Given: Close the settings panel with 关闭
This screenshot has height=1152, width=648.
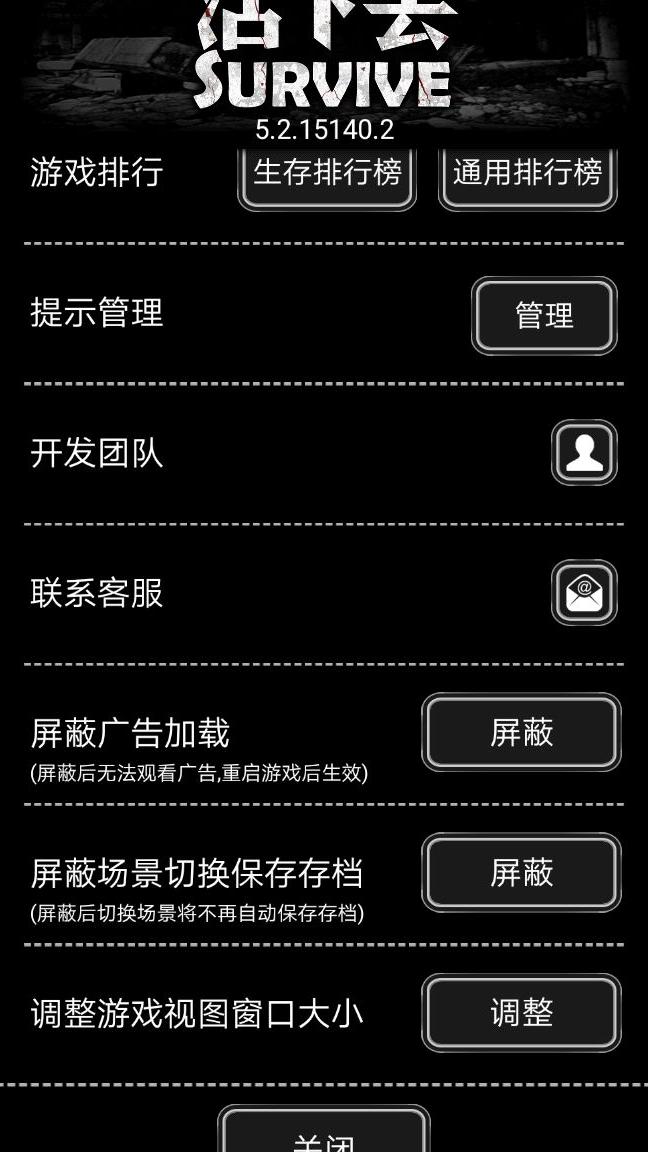Looking at the screenshot, I should click(324, 1135).
